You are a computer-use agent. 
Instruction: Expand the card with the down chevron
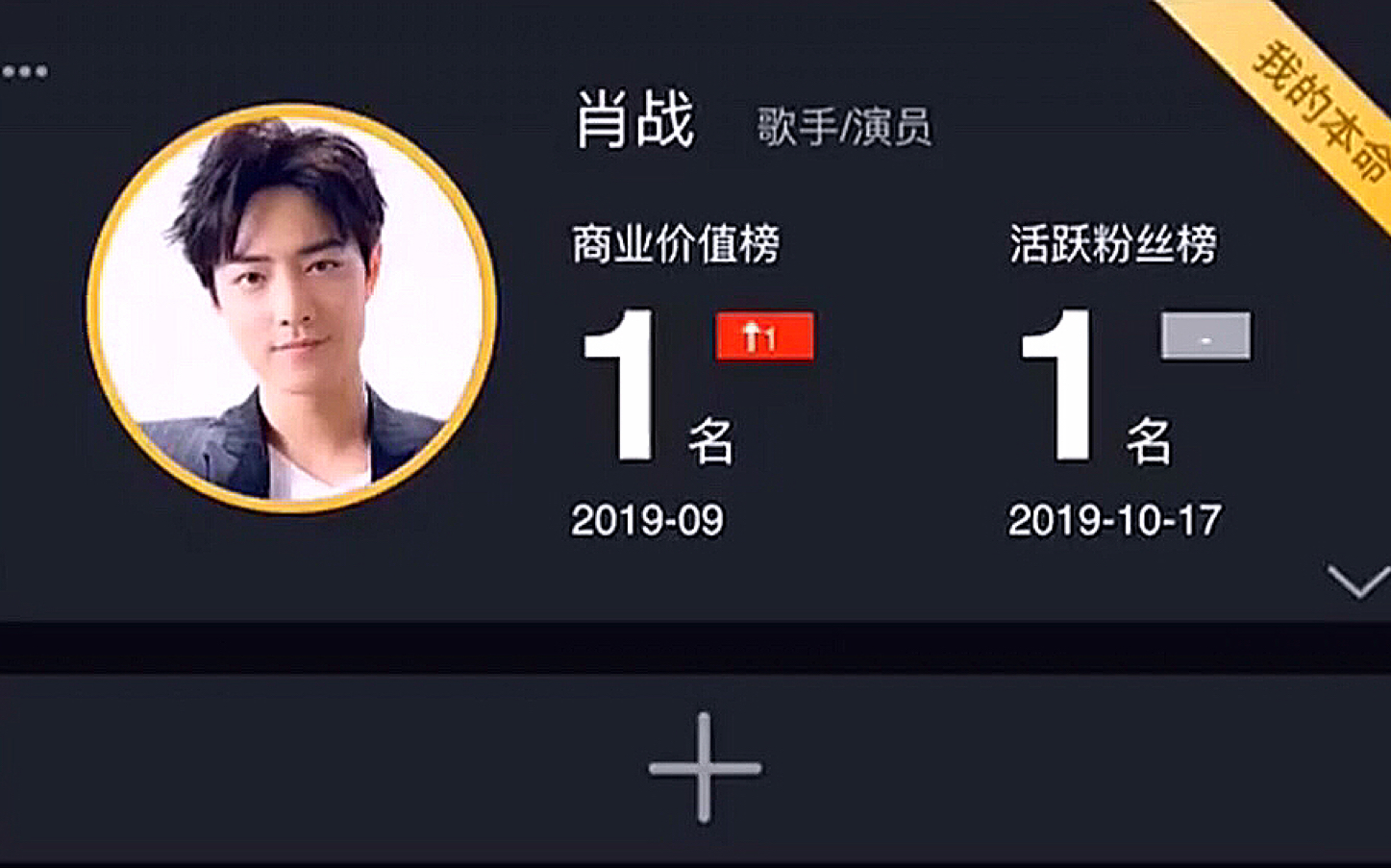coord(1357,581)
